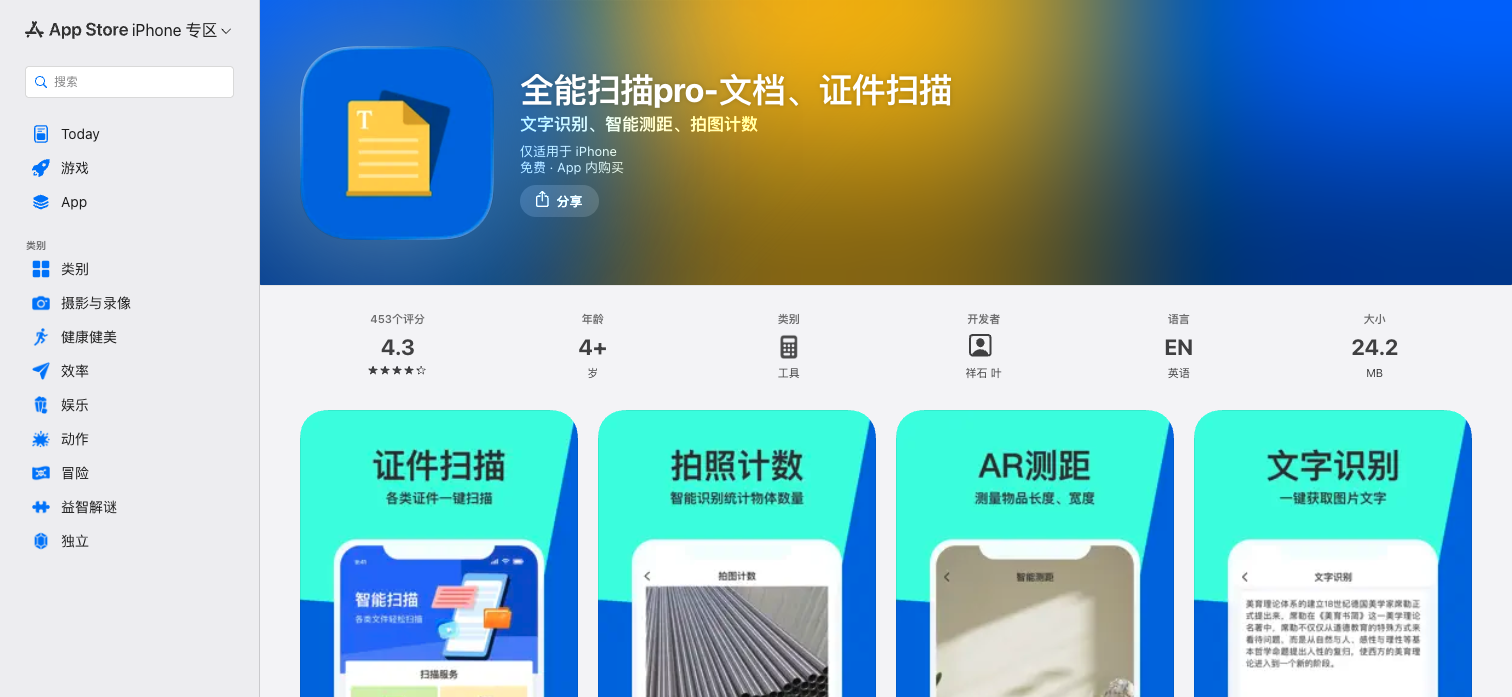Select the 摄影与录像 category
The width and height of the screenshot is (1512, 697).
pyautogui.click(x=95, y=303)
